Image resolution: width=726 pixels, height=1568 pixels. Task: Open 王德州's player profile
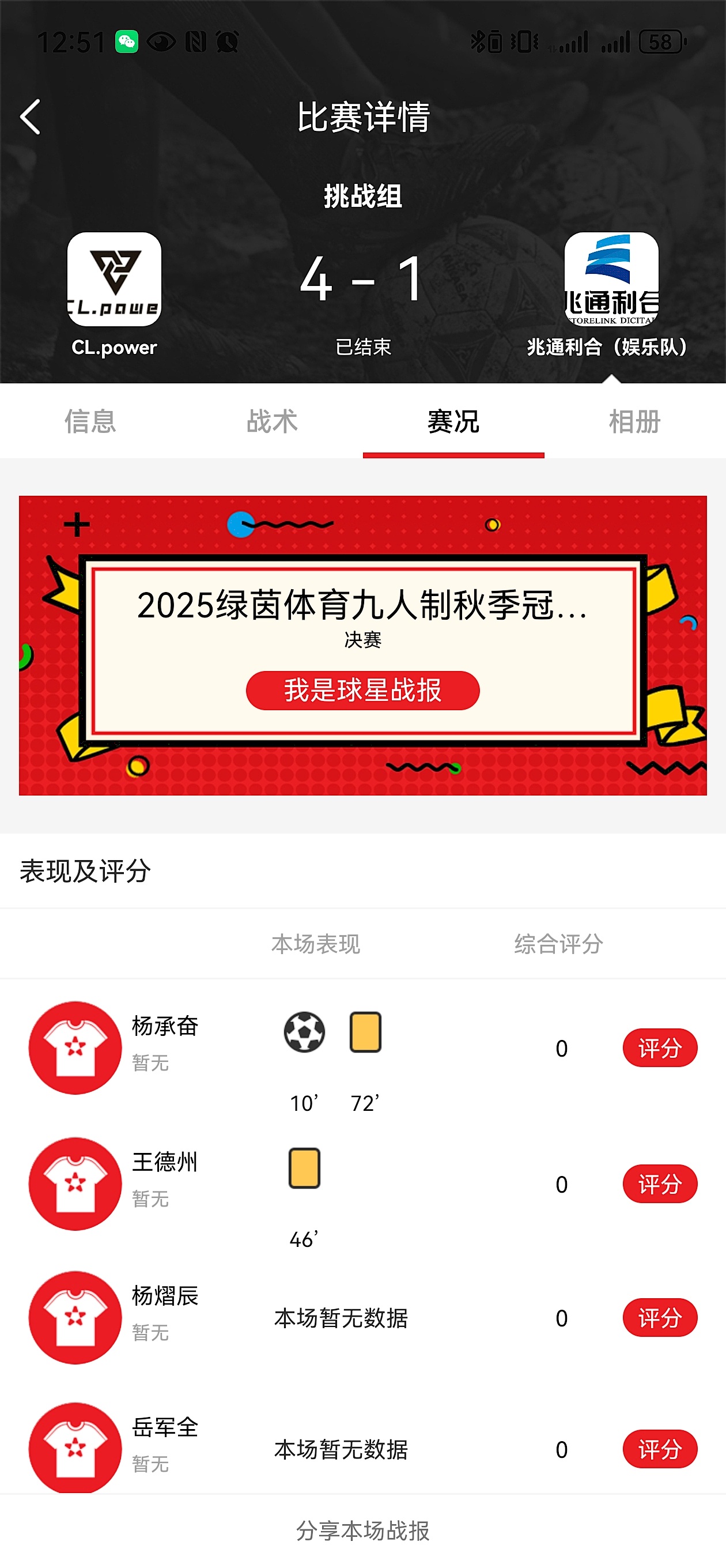pos(75,1184)
